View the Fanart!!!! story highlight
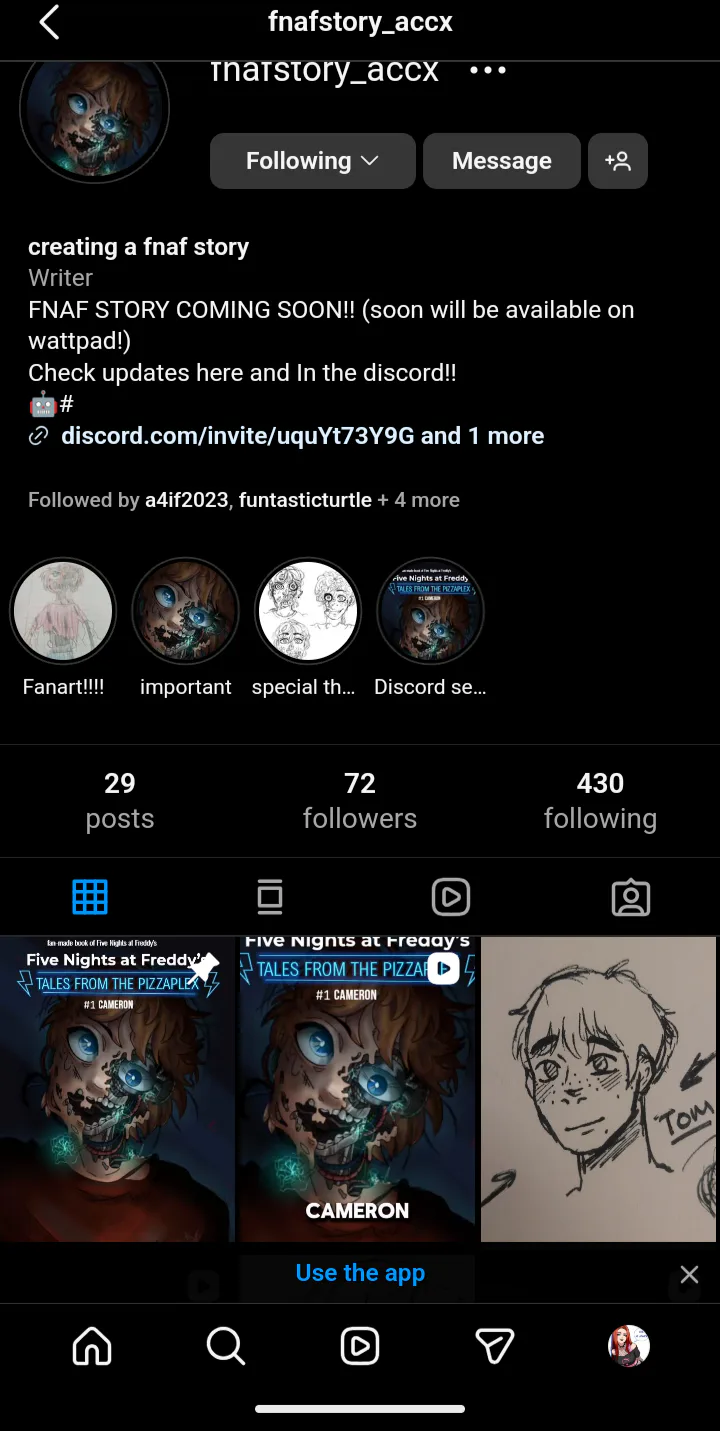Screen dimensions: 720x1431 point(63,611)
